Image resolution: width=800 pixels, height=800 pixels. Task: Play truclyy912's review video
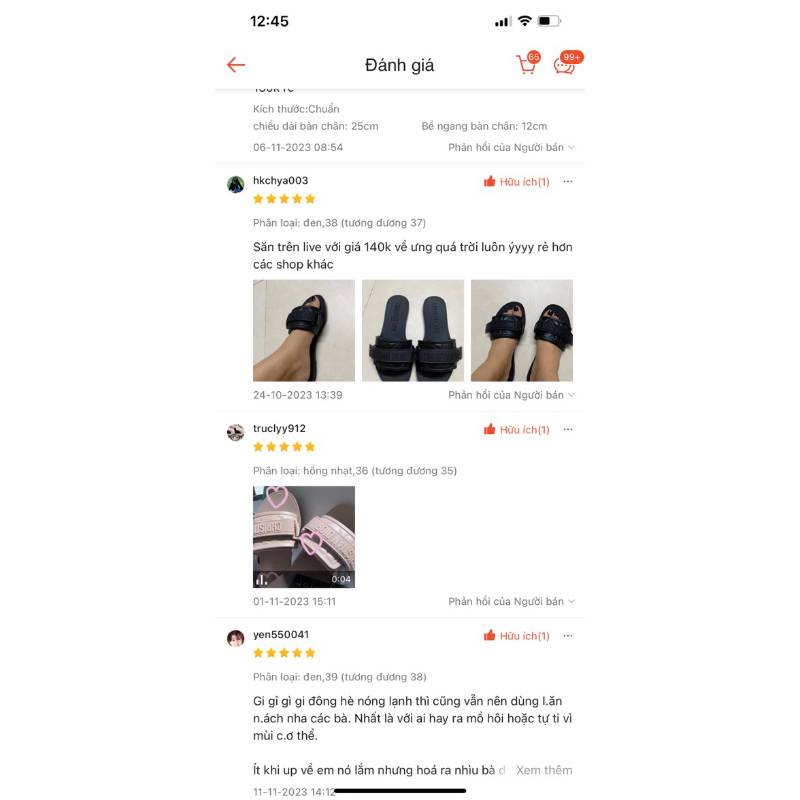304,537
